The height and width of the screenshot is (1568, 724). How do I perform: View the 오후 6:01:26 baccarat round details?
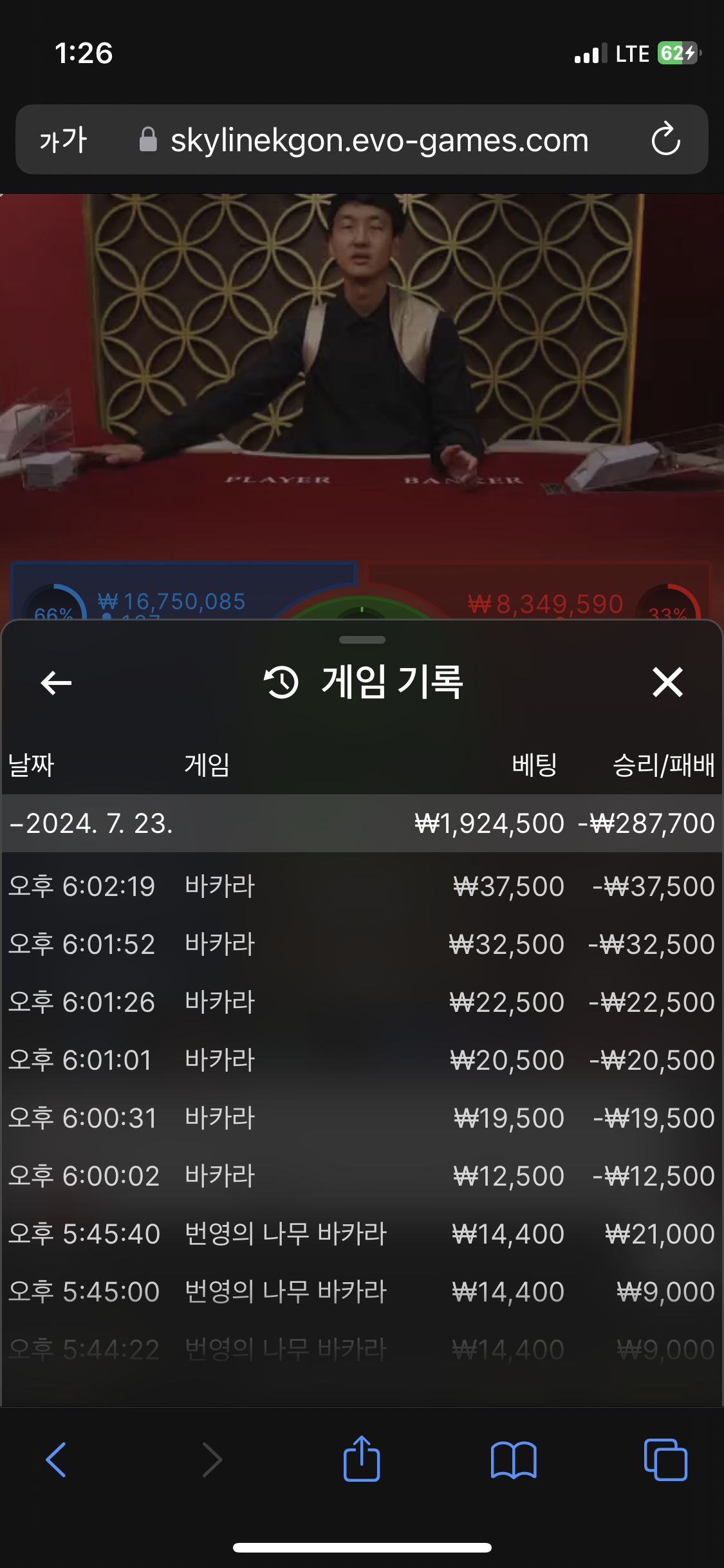coord(360,1002)
